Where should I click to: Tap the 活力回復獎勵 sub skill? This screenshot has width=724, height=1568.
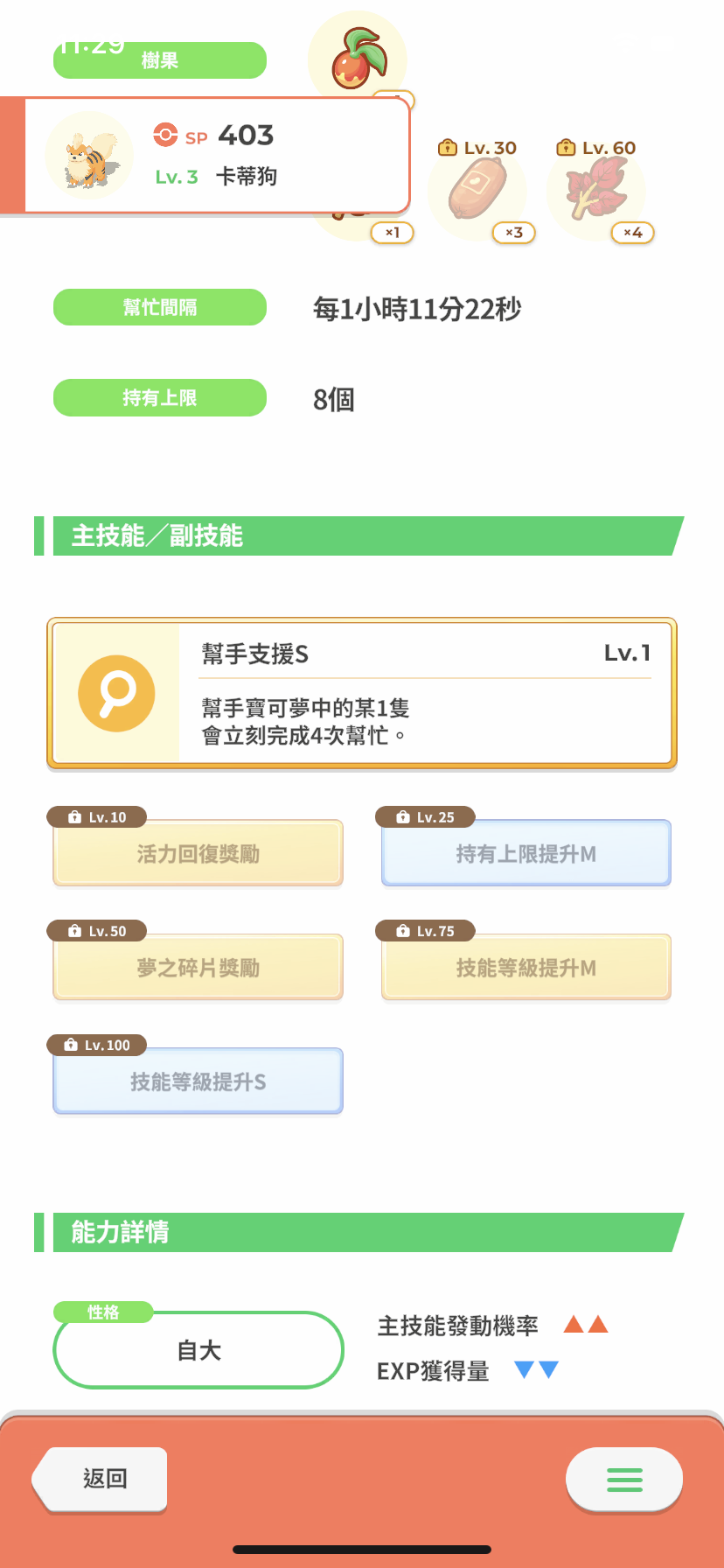click(198, 853)
